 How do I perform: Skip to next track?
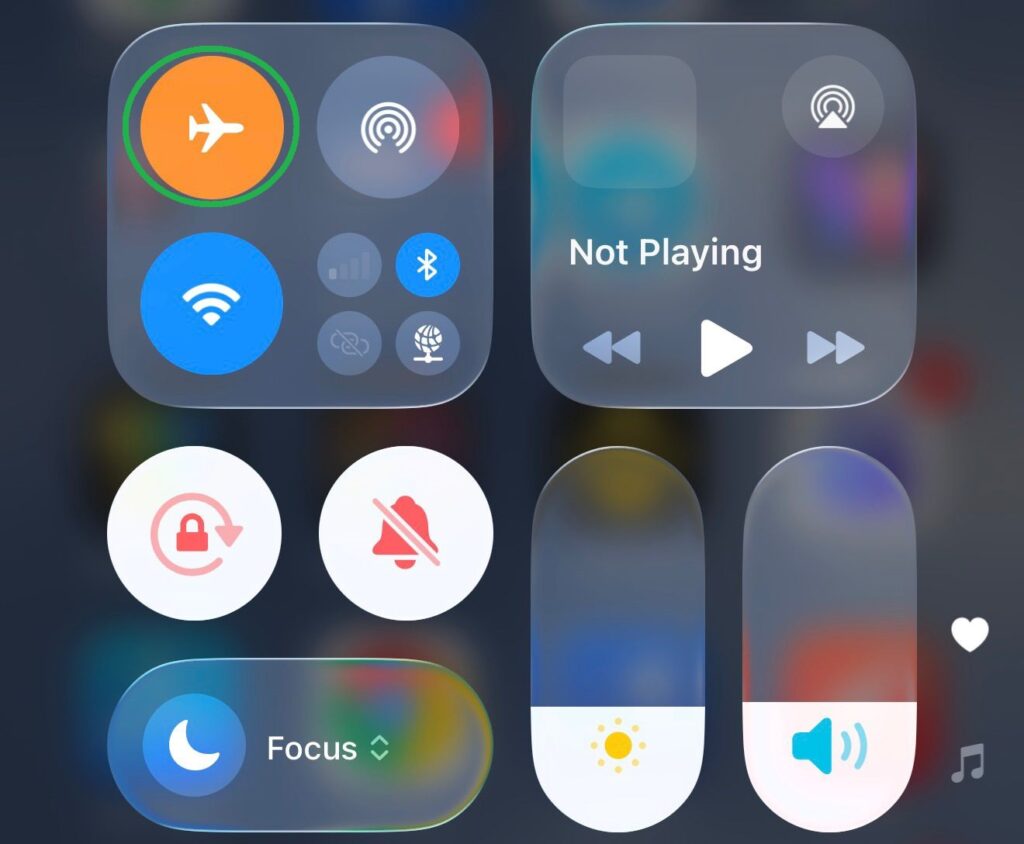click(x=835, y=348)
